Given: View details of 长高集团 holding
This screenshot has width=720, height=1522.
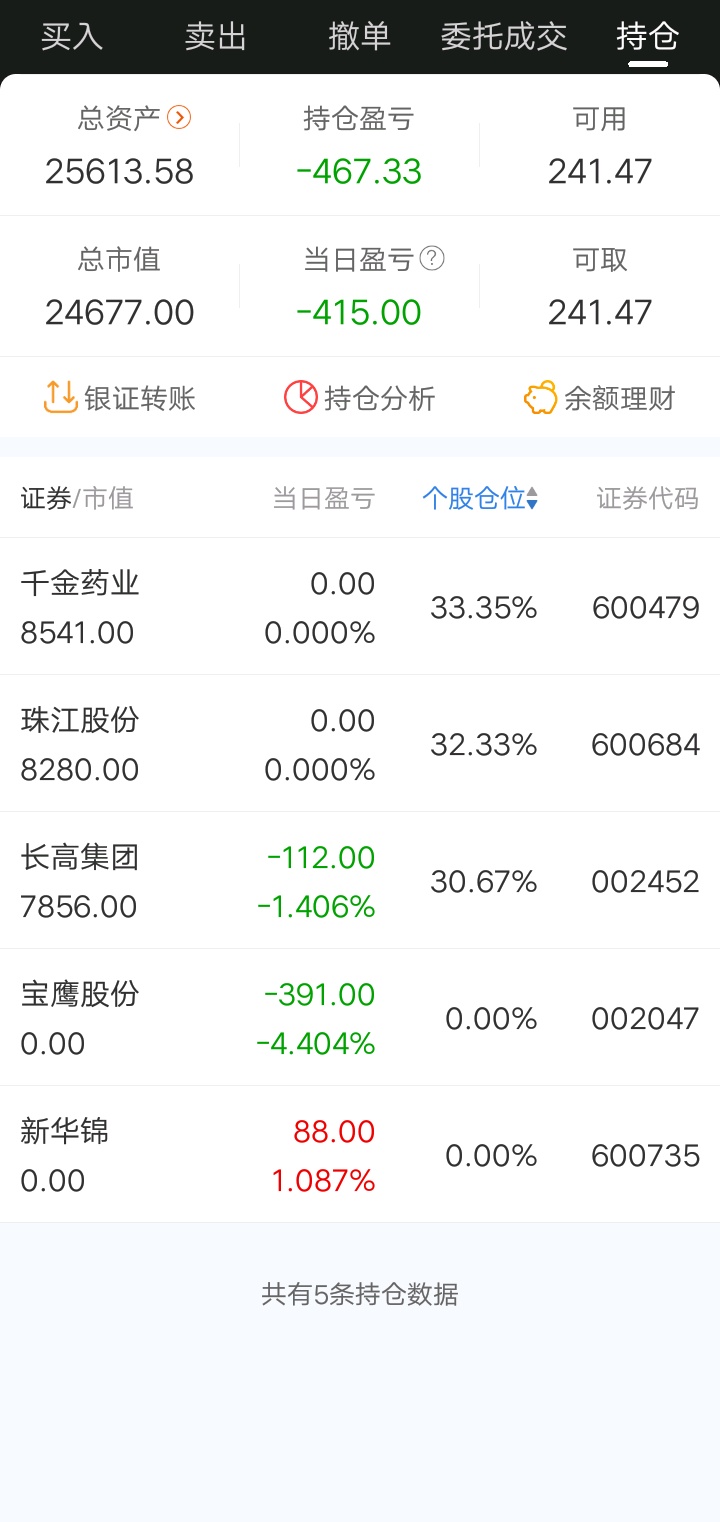Looking at the screenshot, I should coord(360,881).
